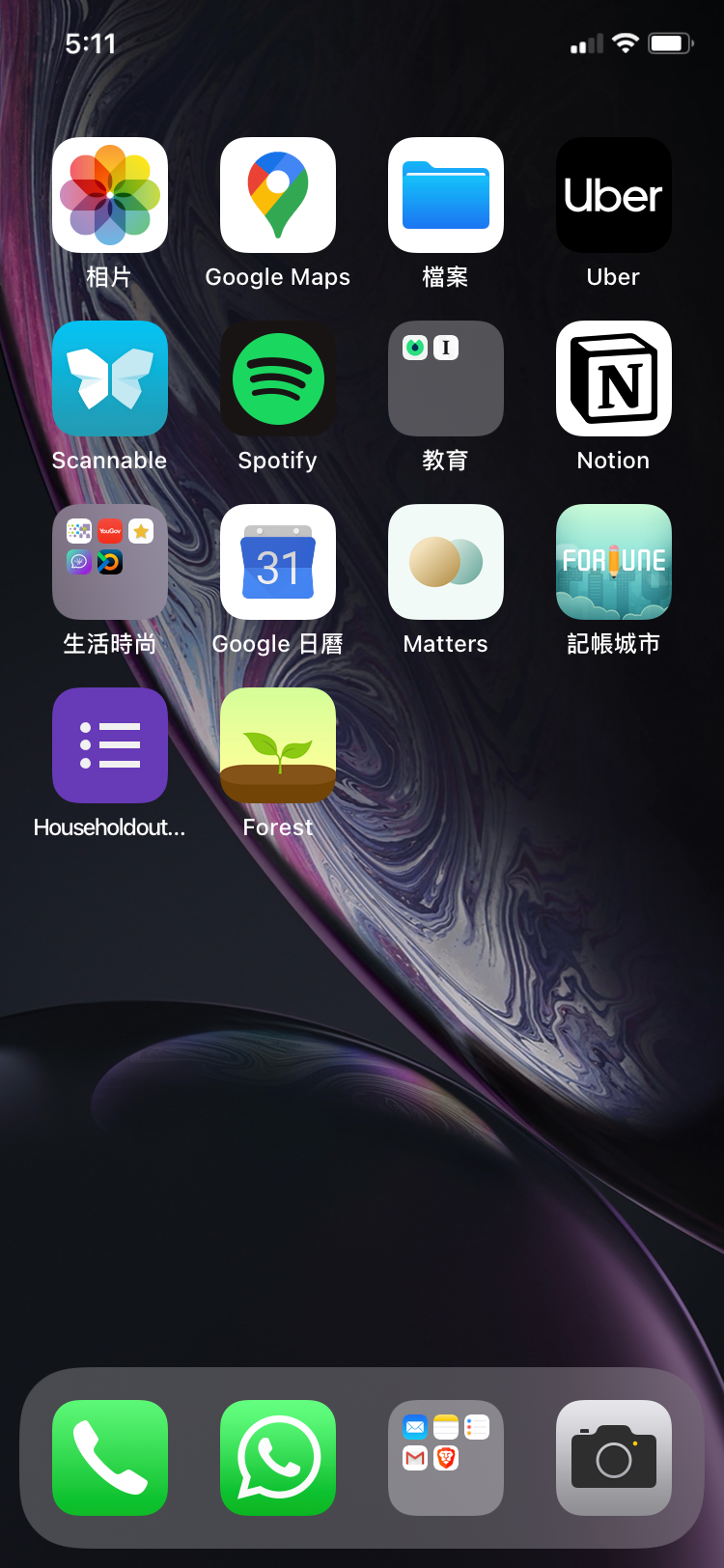This screenshot has width=724, height=1568.
Task: Launch Notion
Action: tap(614, 378)
